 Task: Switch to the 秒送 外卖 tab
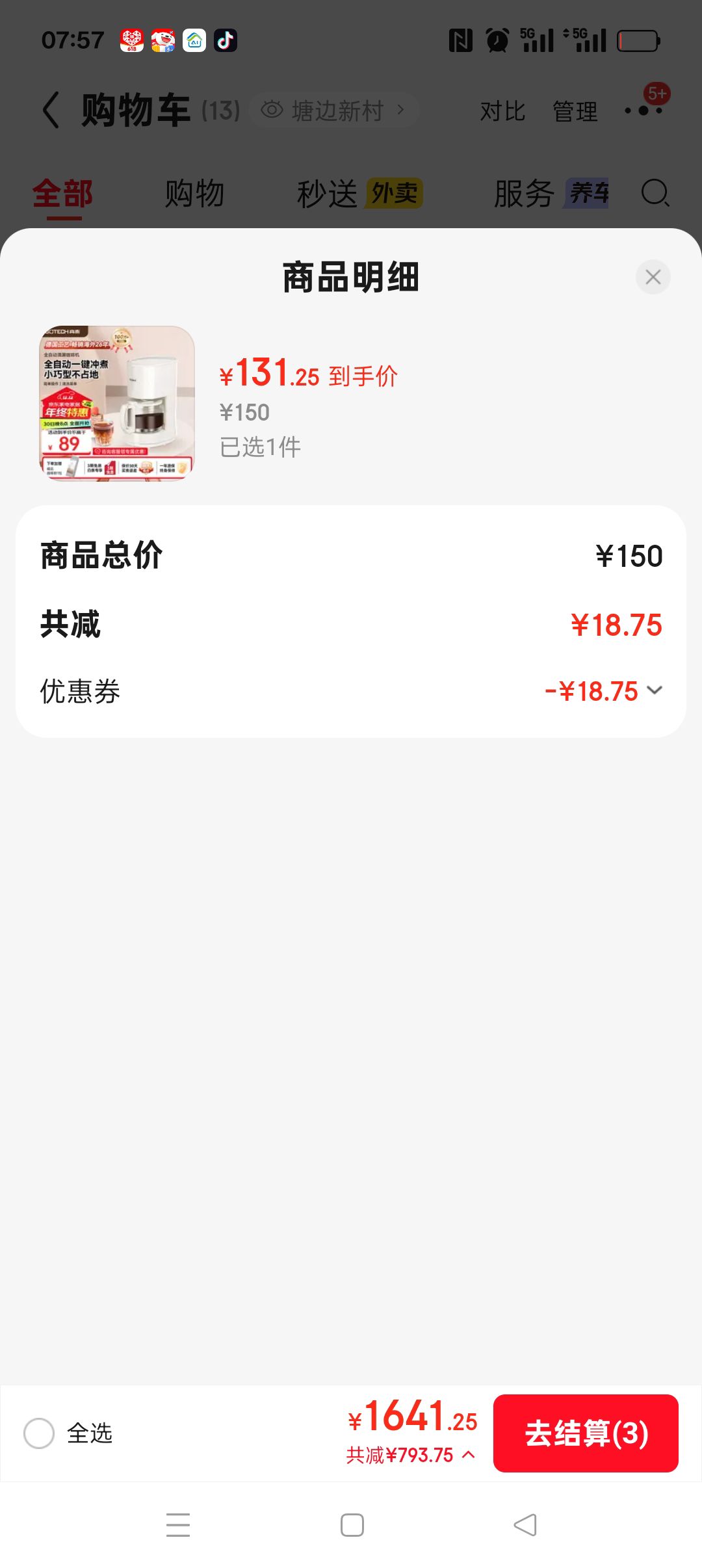coord(359,194)
